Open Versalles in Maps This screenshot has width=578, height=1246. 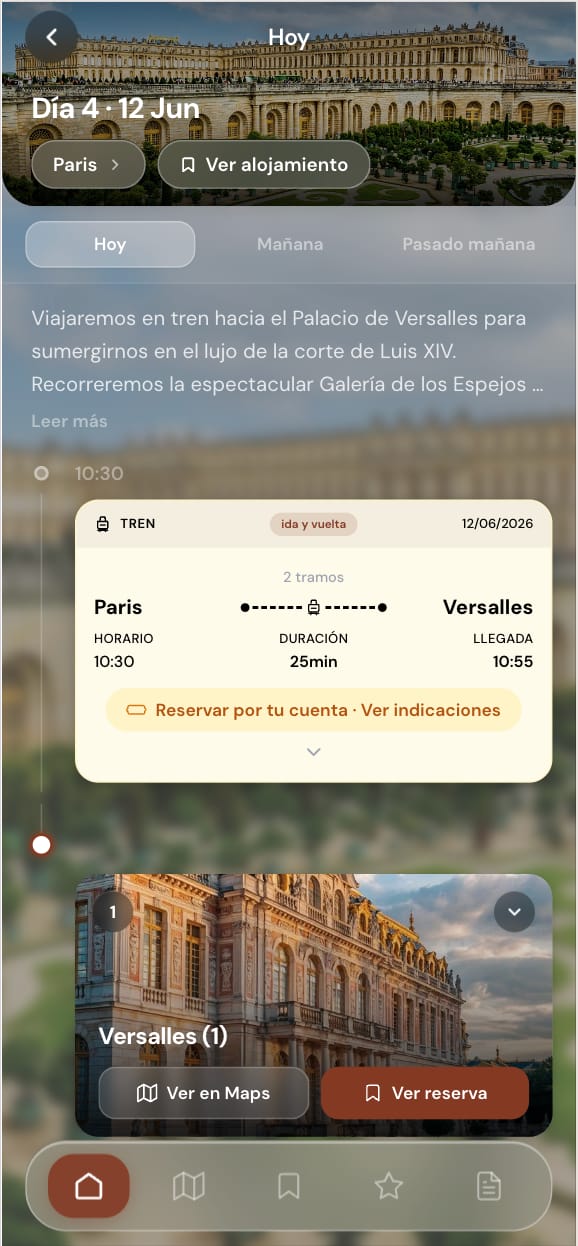pos(204,1093)
